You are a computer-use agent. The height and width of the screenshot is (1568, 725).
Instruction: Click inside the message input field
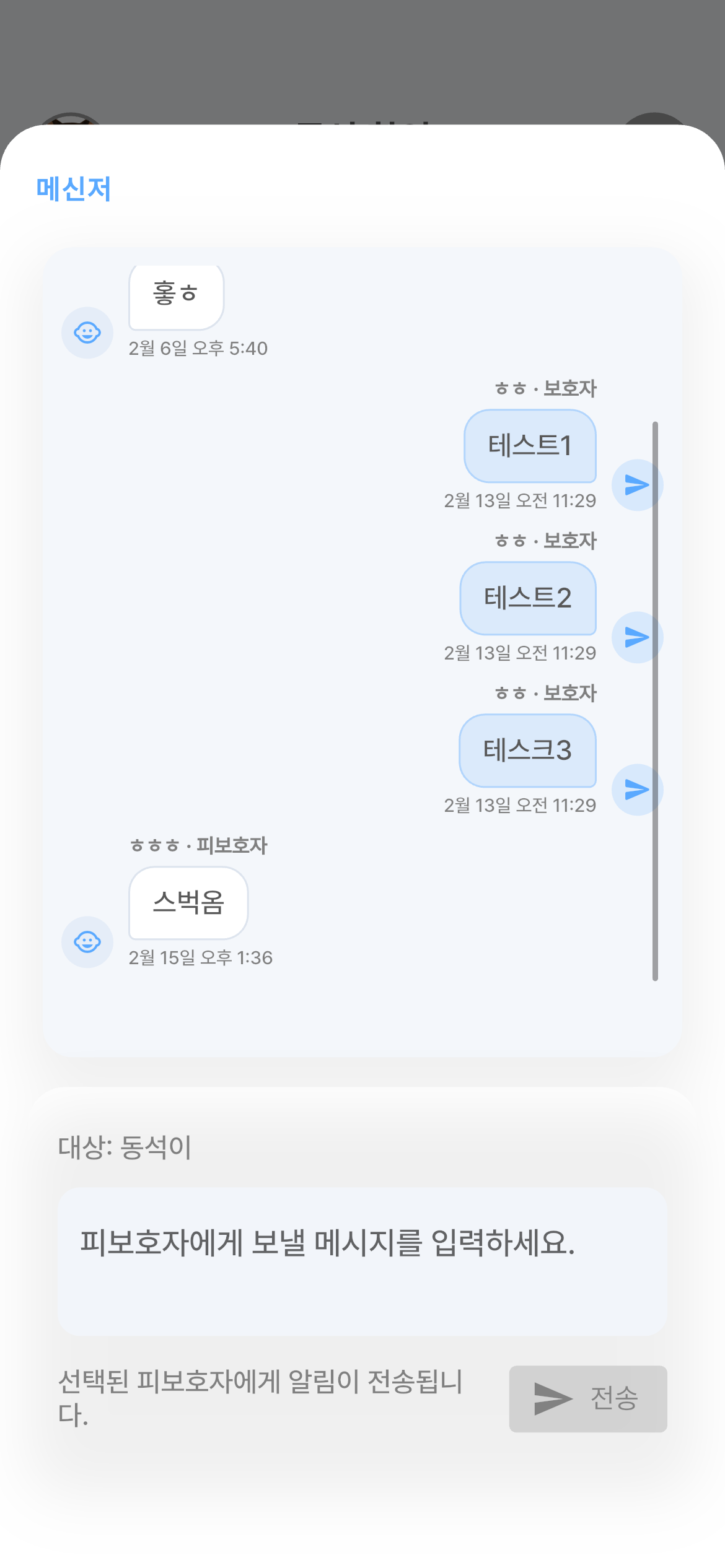point(362,1260)
